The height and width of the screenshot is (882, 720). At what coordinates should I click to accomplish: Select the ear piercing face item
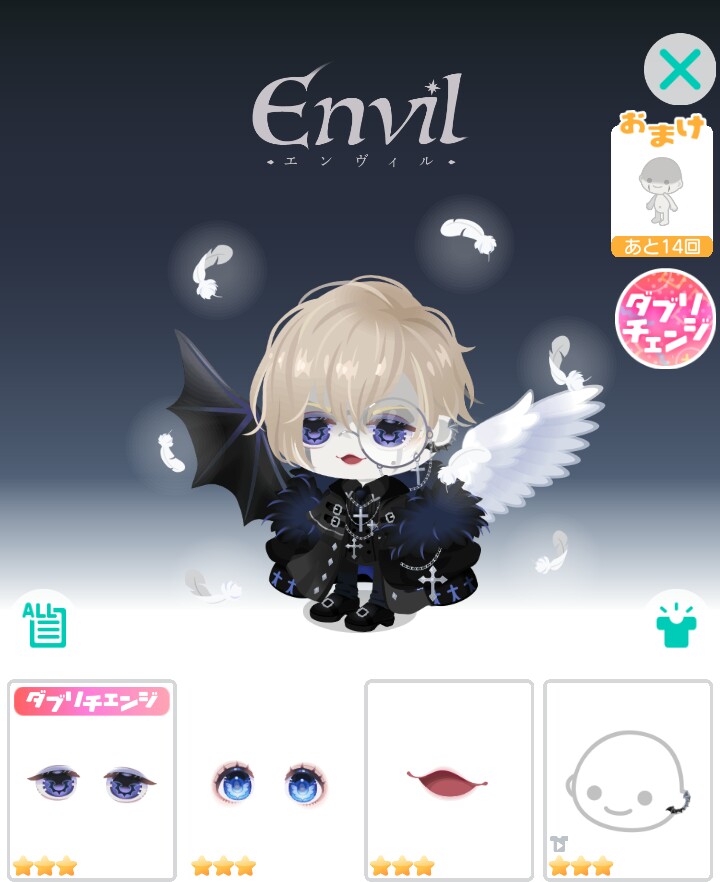(627, 780)
